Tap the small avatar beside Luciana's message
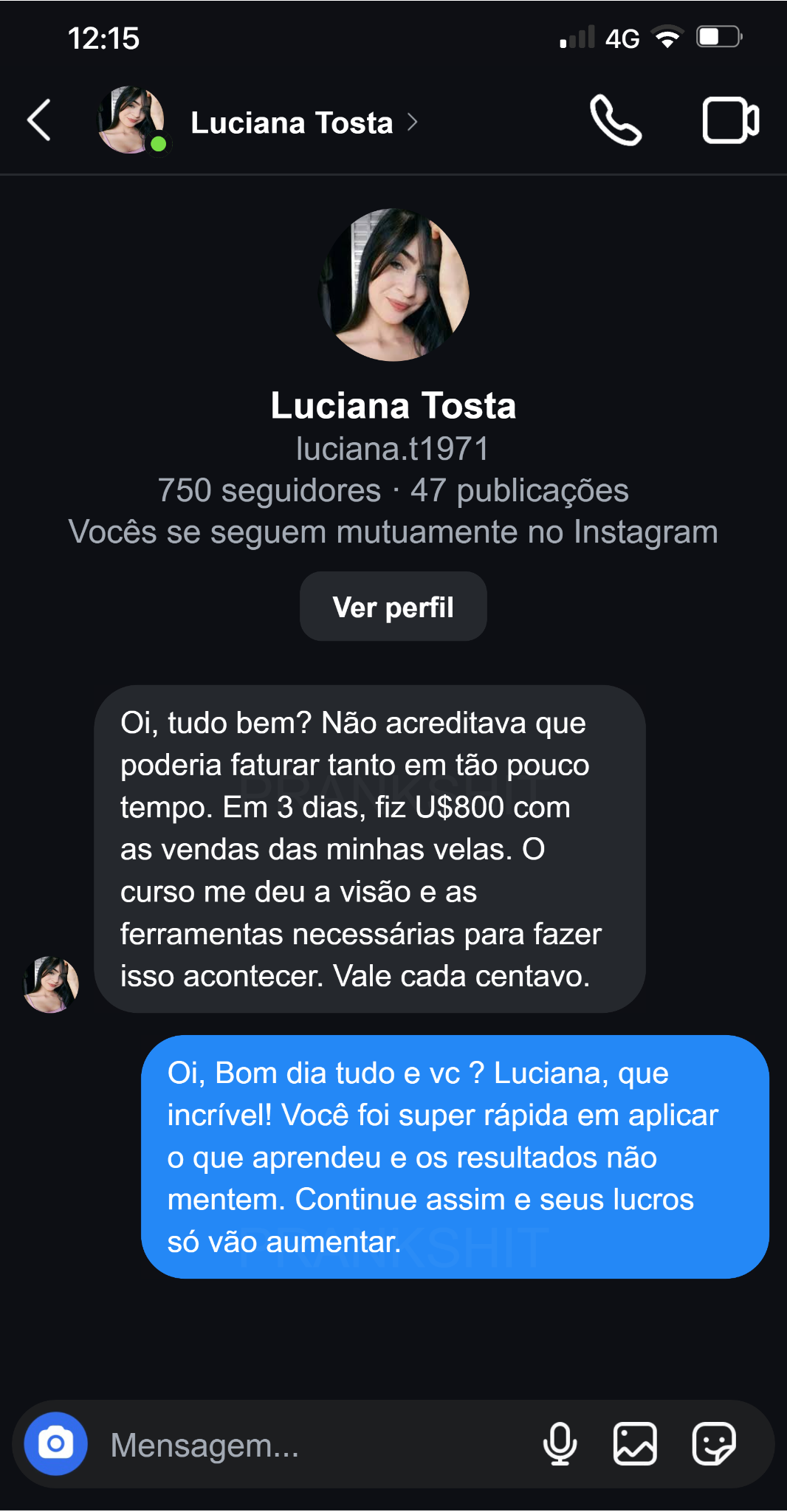 [51, 984]
